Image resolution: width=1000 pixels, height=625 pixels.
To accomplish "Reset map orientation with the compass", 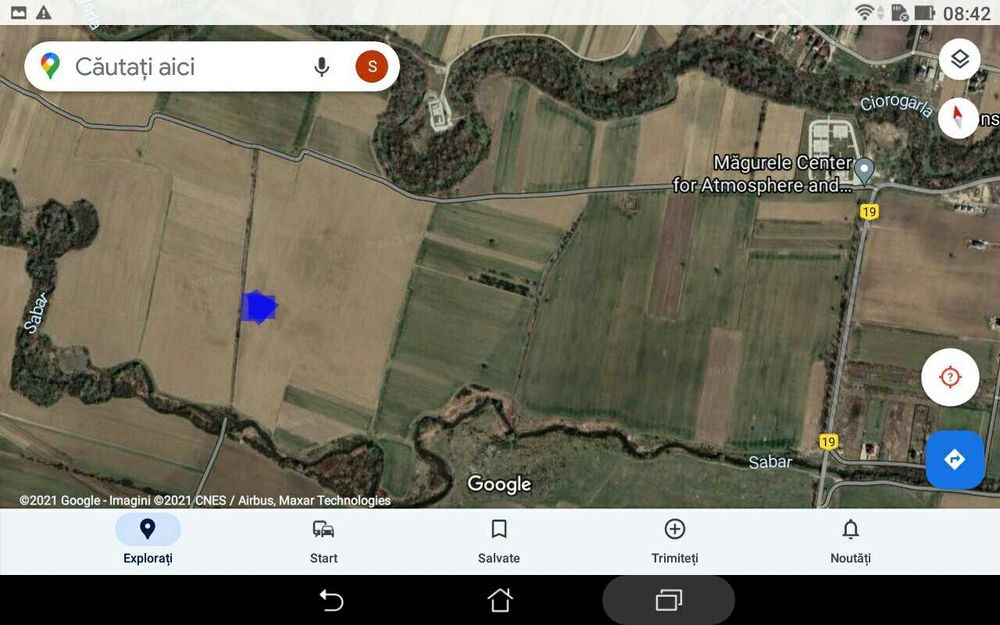I will click(x=959, y=118).
